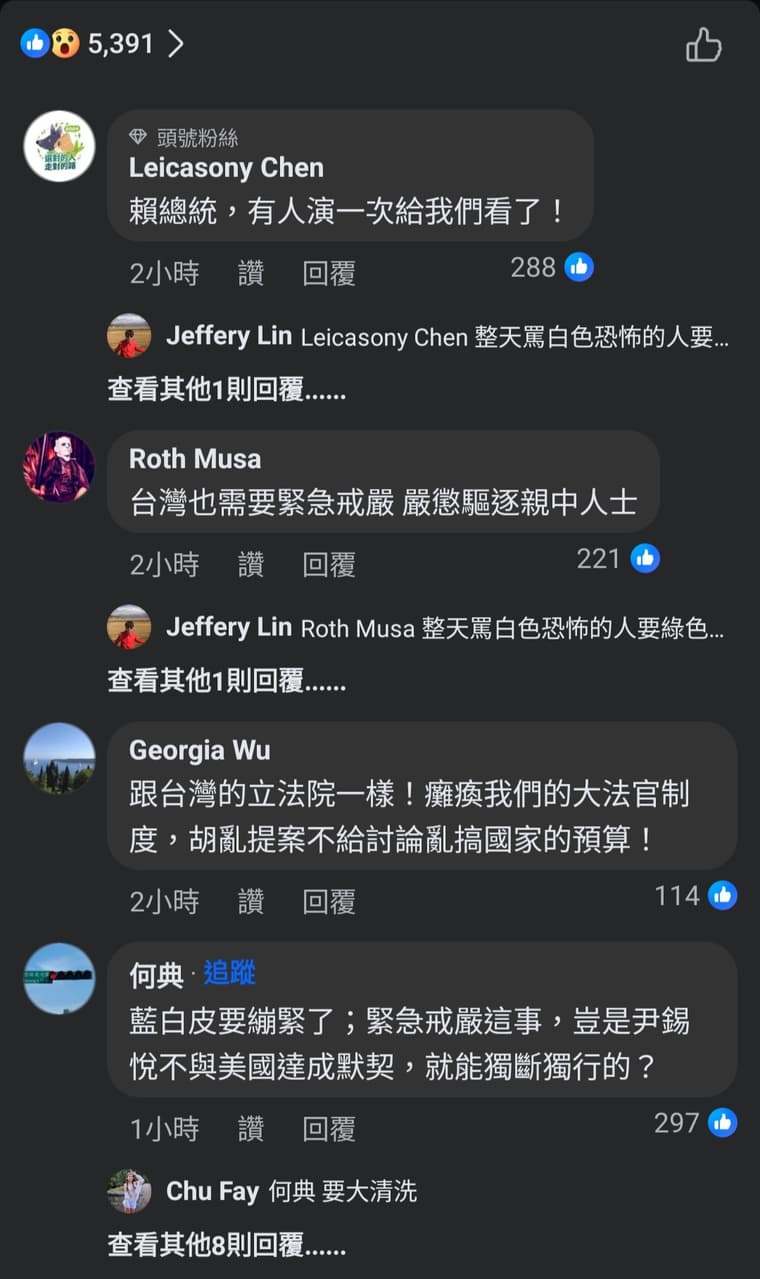Open Georgia Wu's profile name
The height and width of the screenshot is (1279, 760).
click(199, 749)
